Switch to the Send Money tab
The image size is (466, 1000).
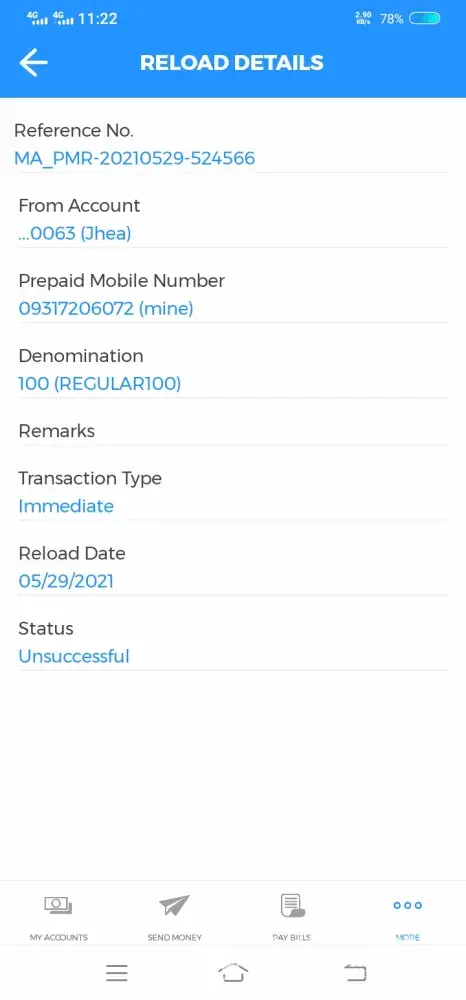pyautogui.click(x=175, y=917)
